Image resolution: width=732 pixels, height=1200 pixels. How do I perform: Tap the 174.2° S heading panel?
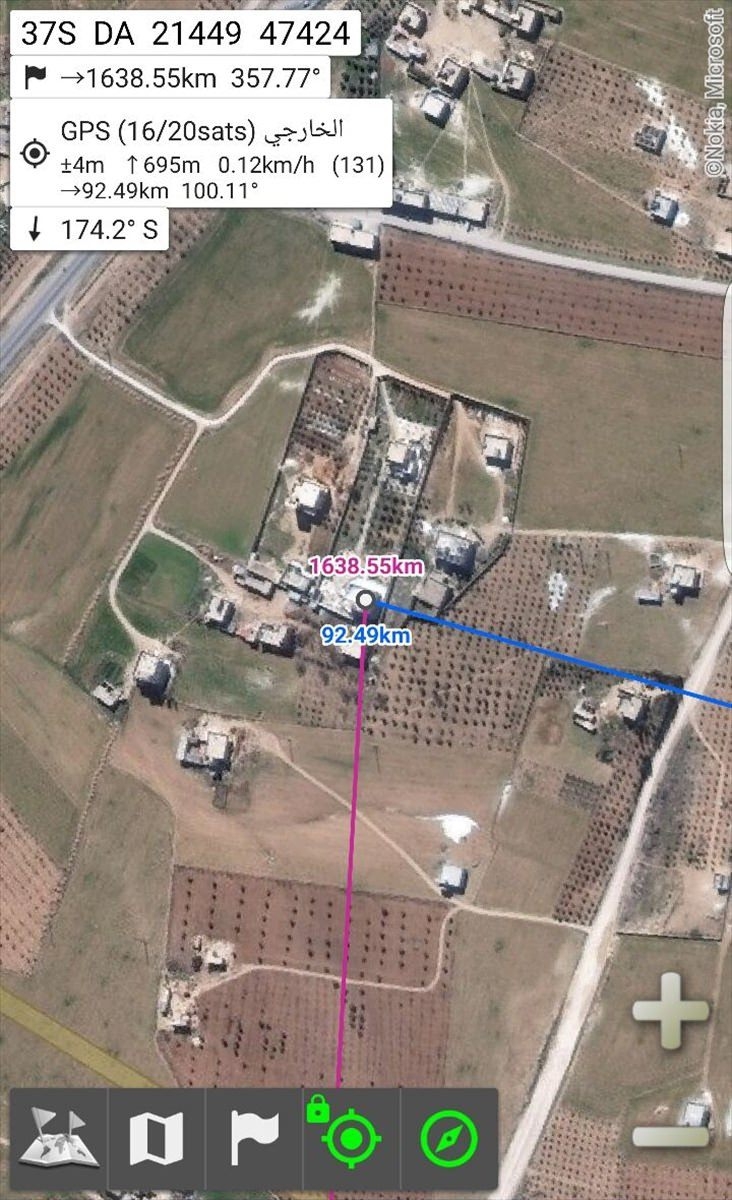[90, 229]
